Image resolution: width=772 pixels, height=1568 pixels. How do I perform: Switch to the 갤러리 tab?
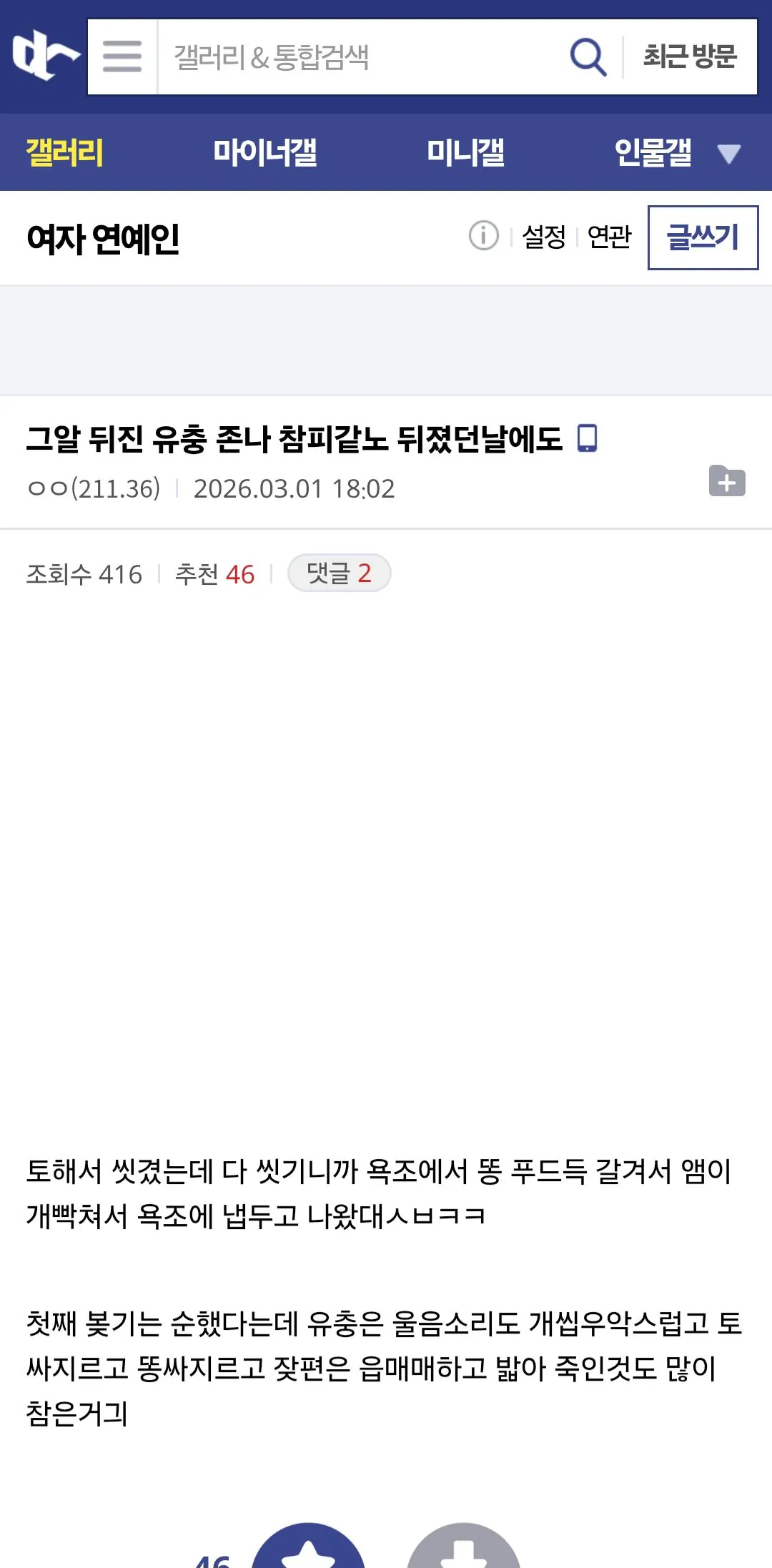click(x=64, y=152)
